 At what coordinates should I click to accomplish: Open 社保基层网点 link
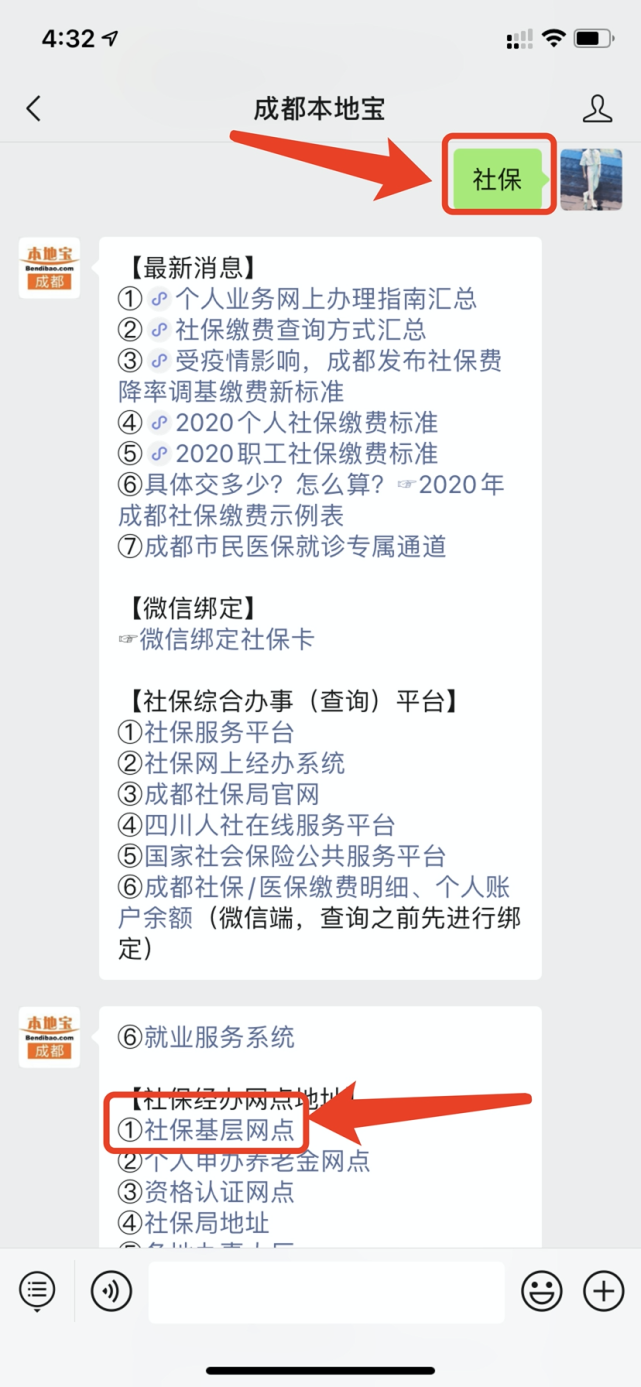(219, 1130)
